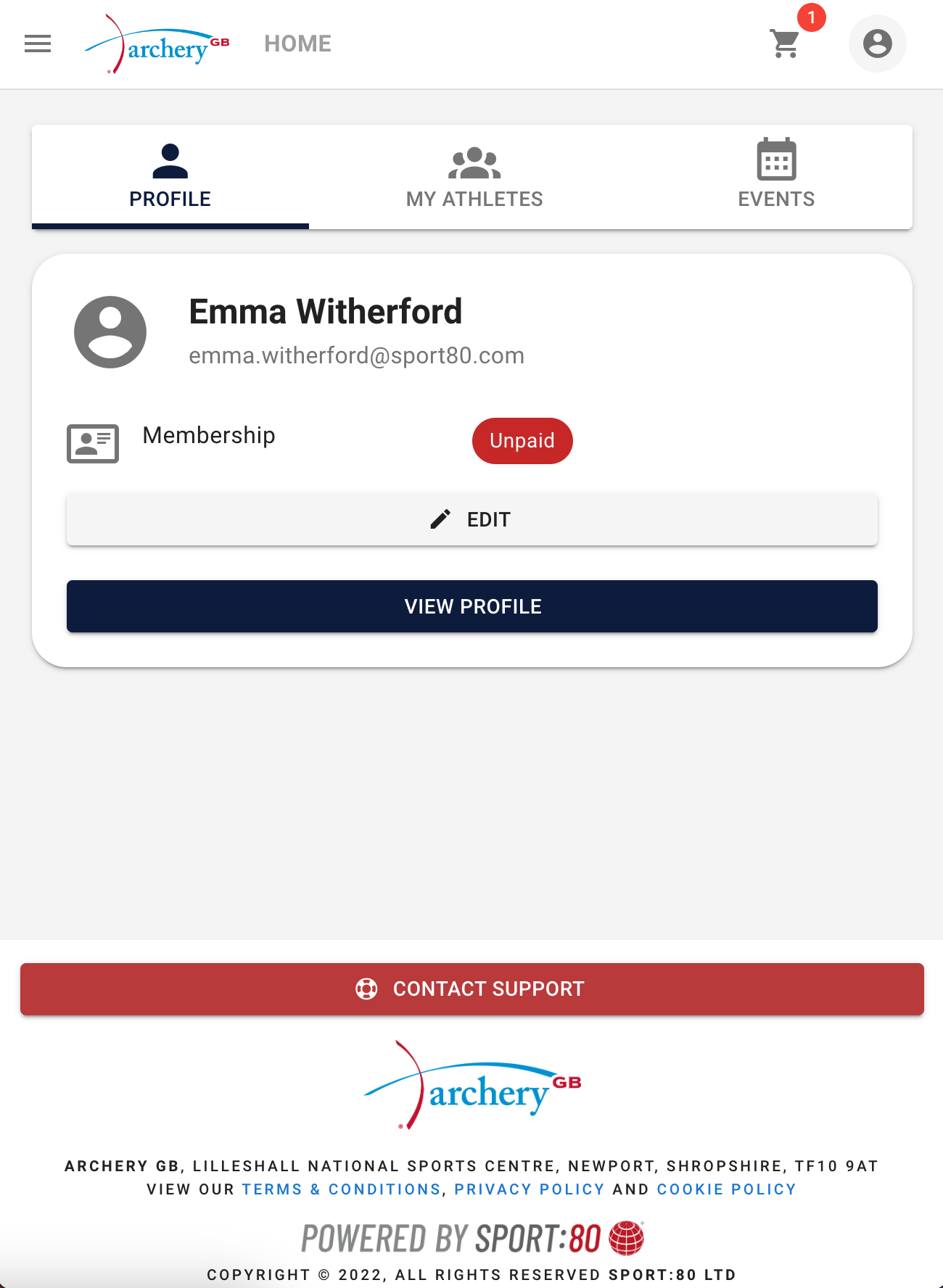Switch to the My Athletes tab
This screenshot has width=943, height=1288.
click(474, 177)
